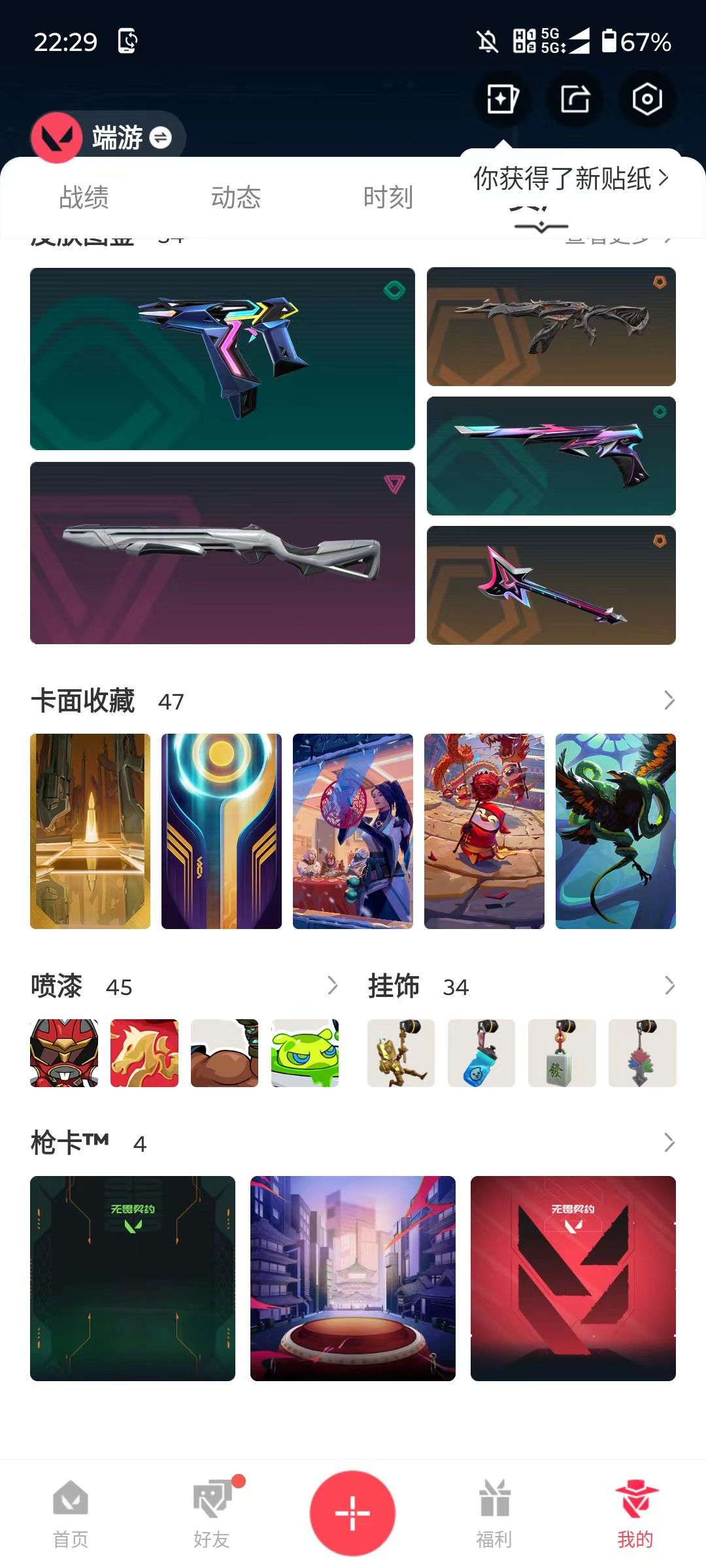
Task: Expand the 卡面收藏 collection chevron
Action: [x=669, y=701]
